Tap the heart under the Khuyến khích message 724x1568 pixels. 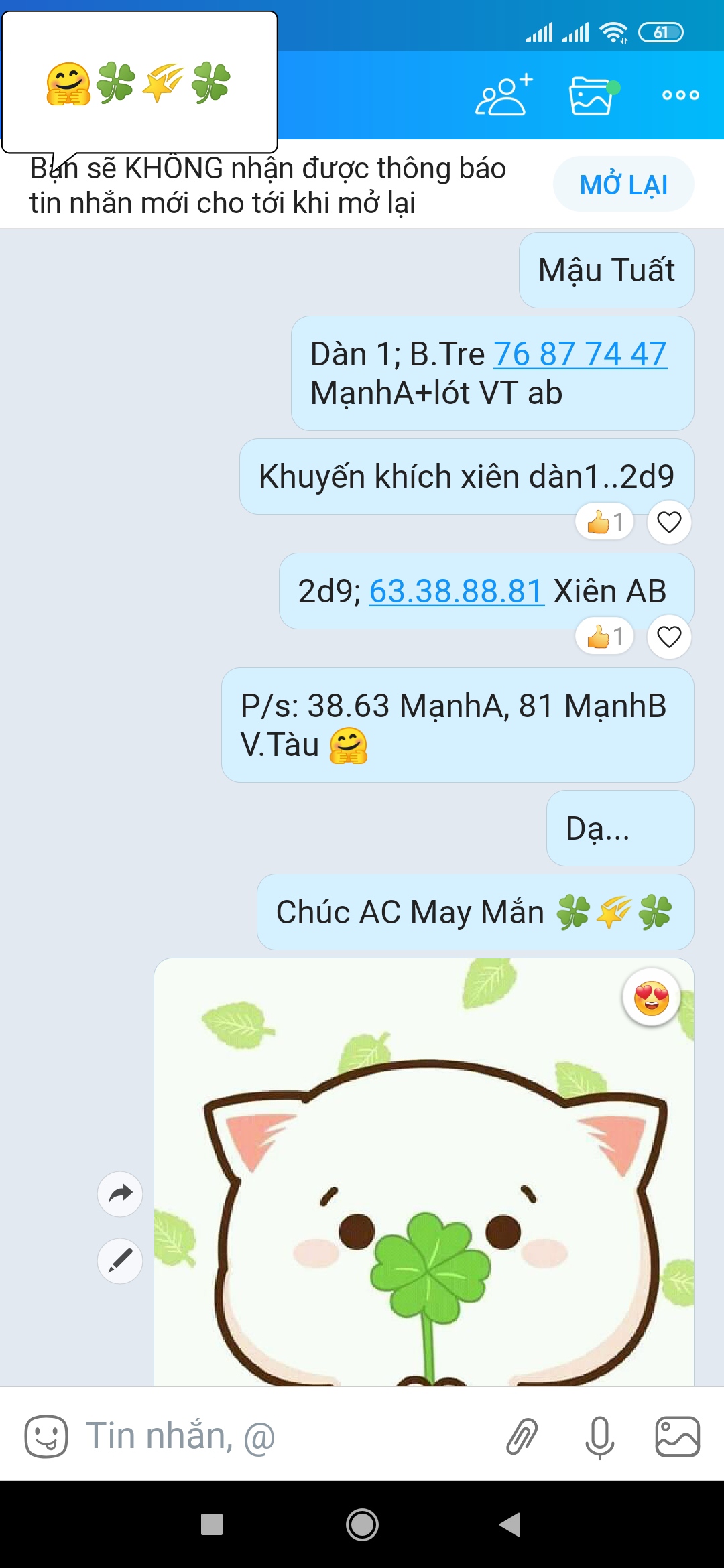tap(668, 522)
